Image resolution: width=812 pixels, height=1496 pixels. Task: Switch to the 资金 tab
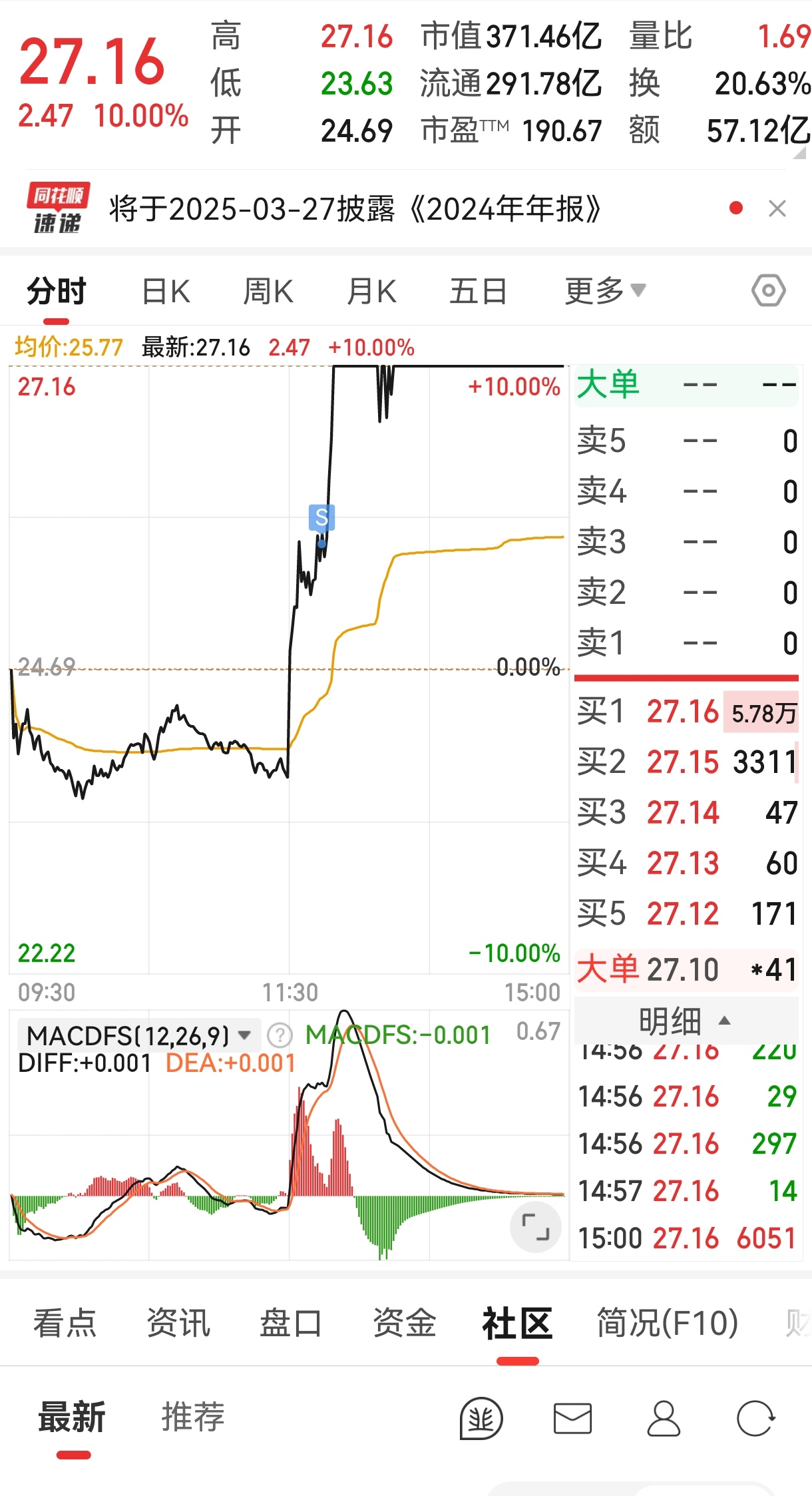click(404, 1322)
